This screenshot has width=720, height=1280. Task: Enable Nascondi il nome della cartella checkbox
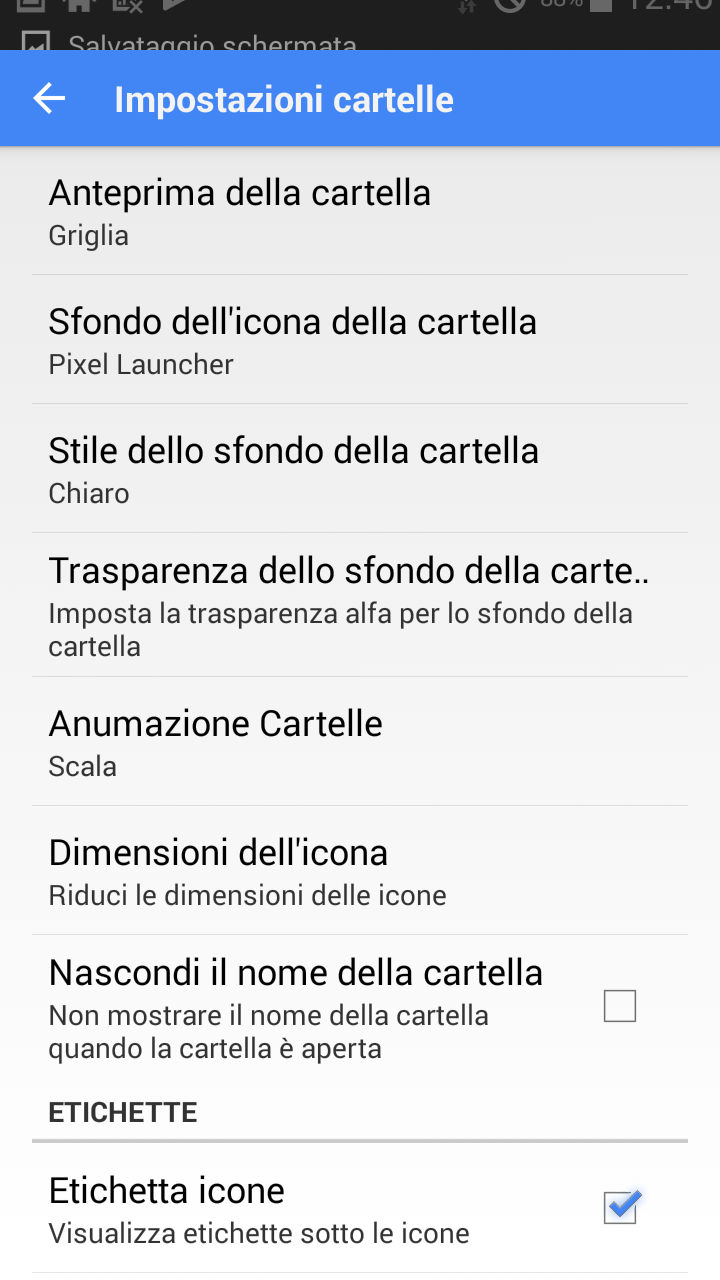point(620,1006)
